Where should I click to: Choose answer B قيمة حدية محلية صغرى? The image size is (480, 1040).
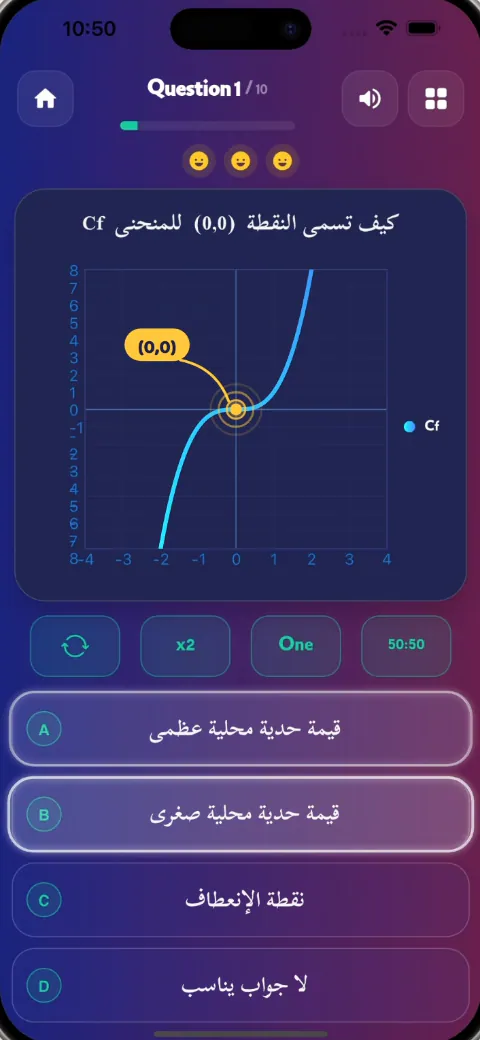240,814
